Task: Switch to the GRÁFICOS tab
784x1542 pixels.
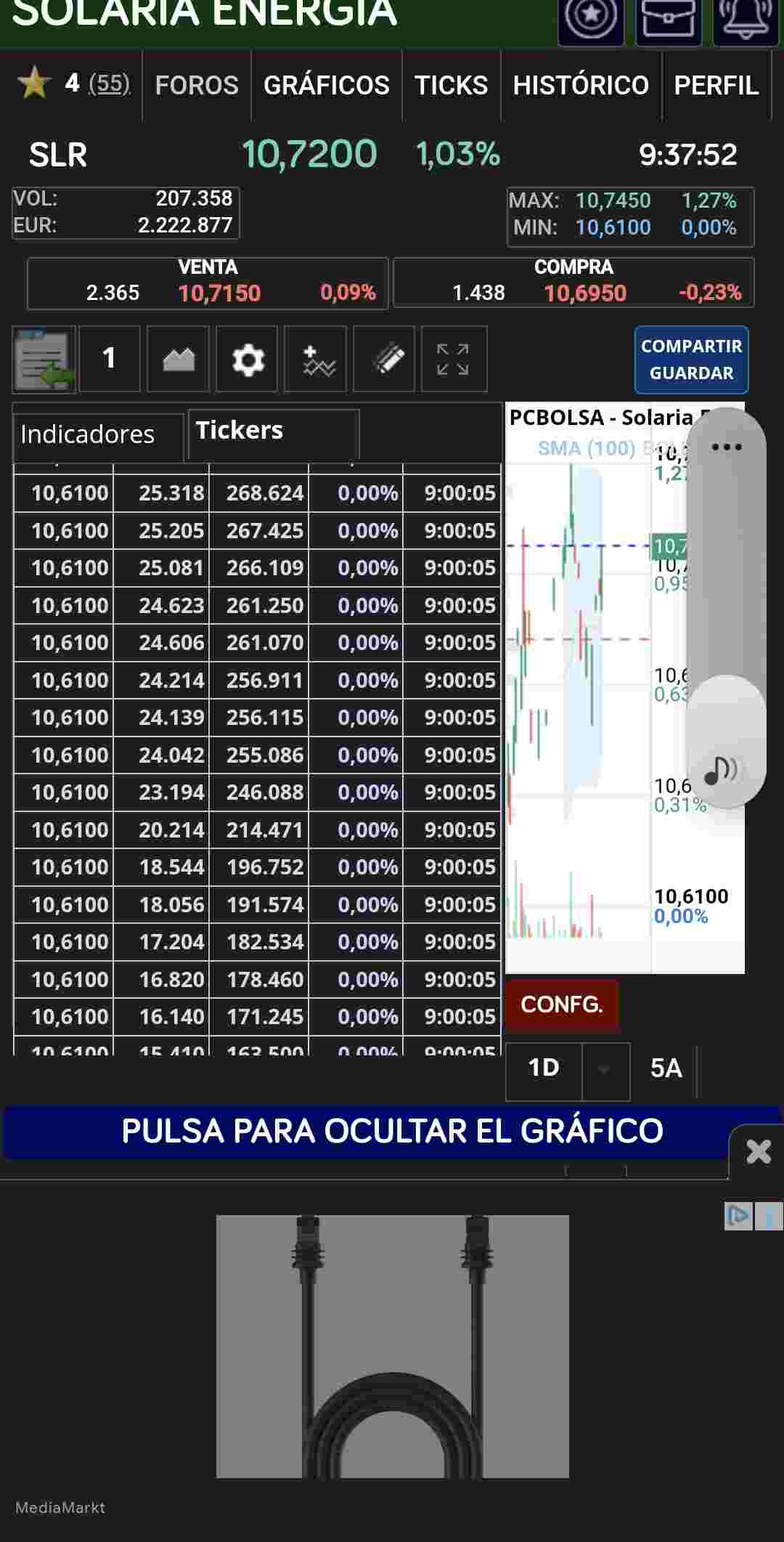Action: click(327, 85)
